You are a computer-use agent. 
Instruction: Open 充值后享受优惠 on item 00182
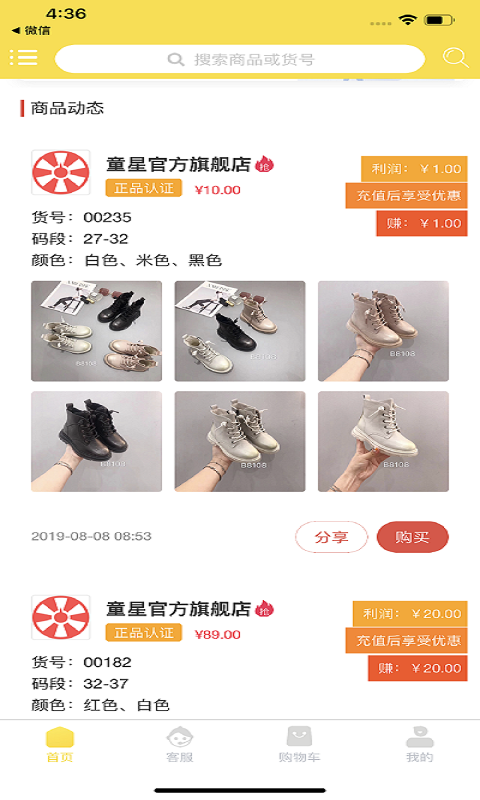[x=407, y=641]
